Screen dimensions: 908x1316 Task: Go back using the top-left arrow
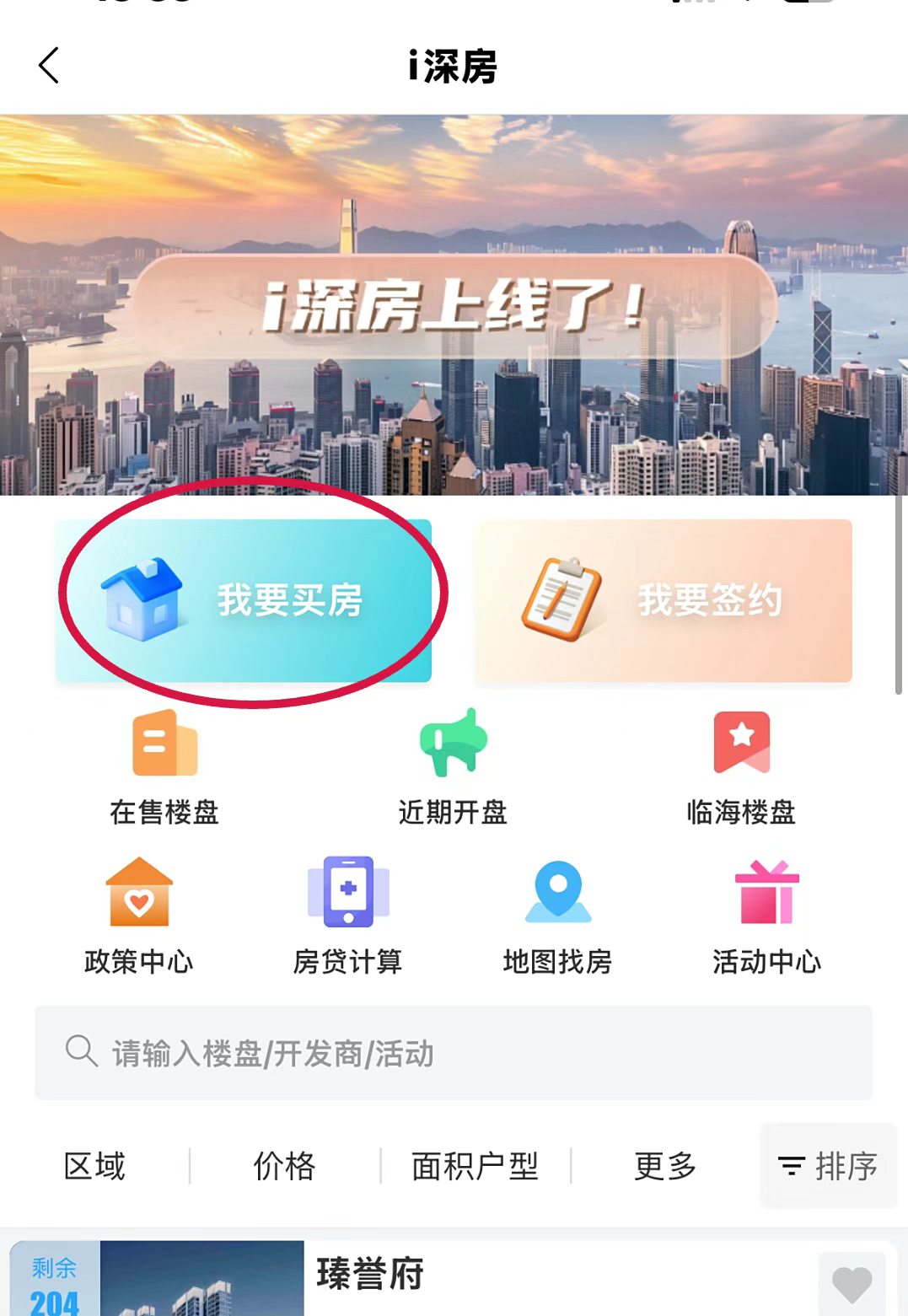click(x=49, y=66)
